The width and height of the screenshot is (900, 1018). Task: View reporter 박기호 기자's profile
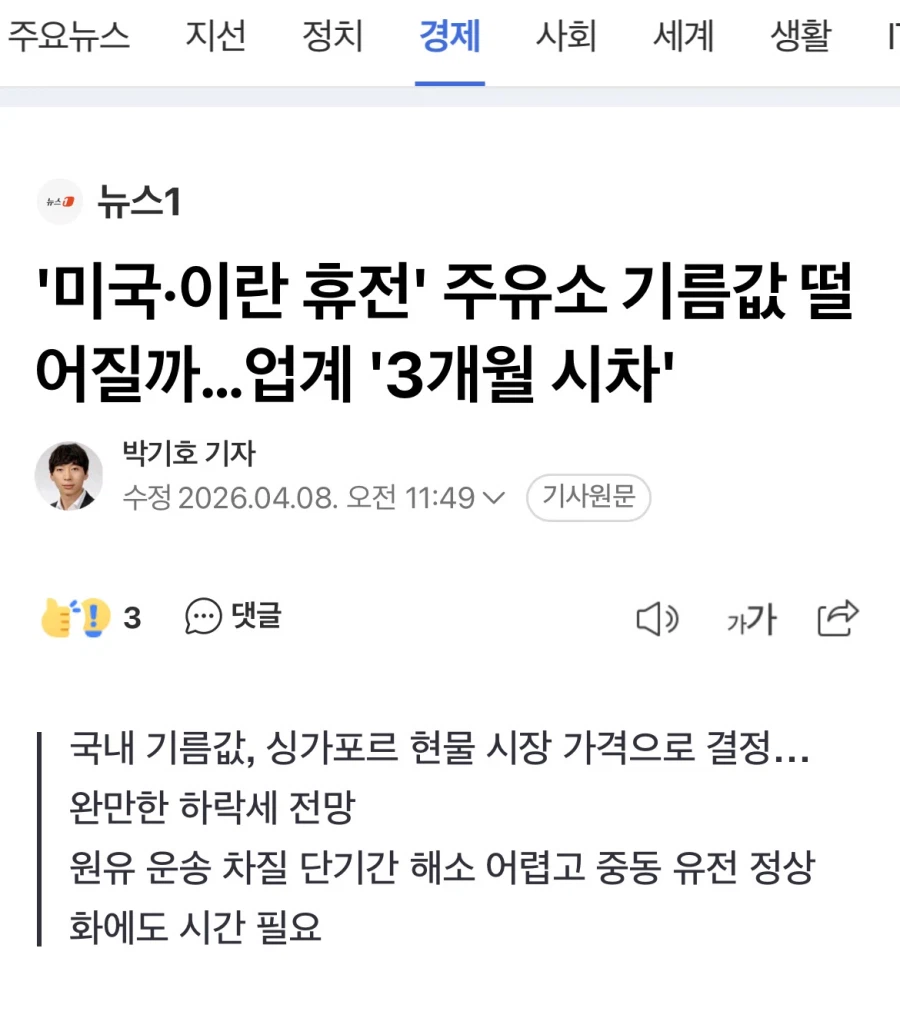[188, 455]
